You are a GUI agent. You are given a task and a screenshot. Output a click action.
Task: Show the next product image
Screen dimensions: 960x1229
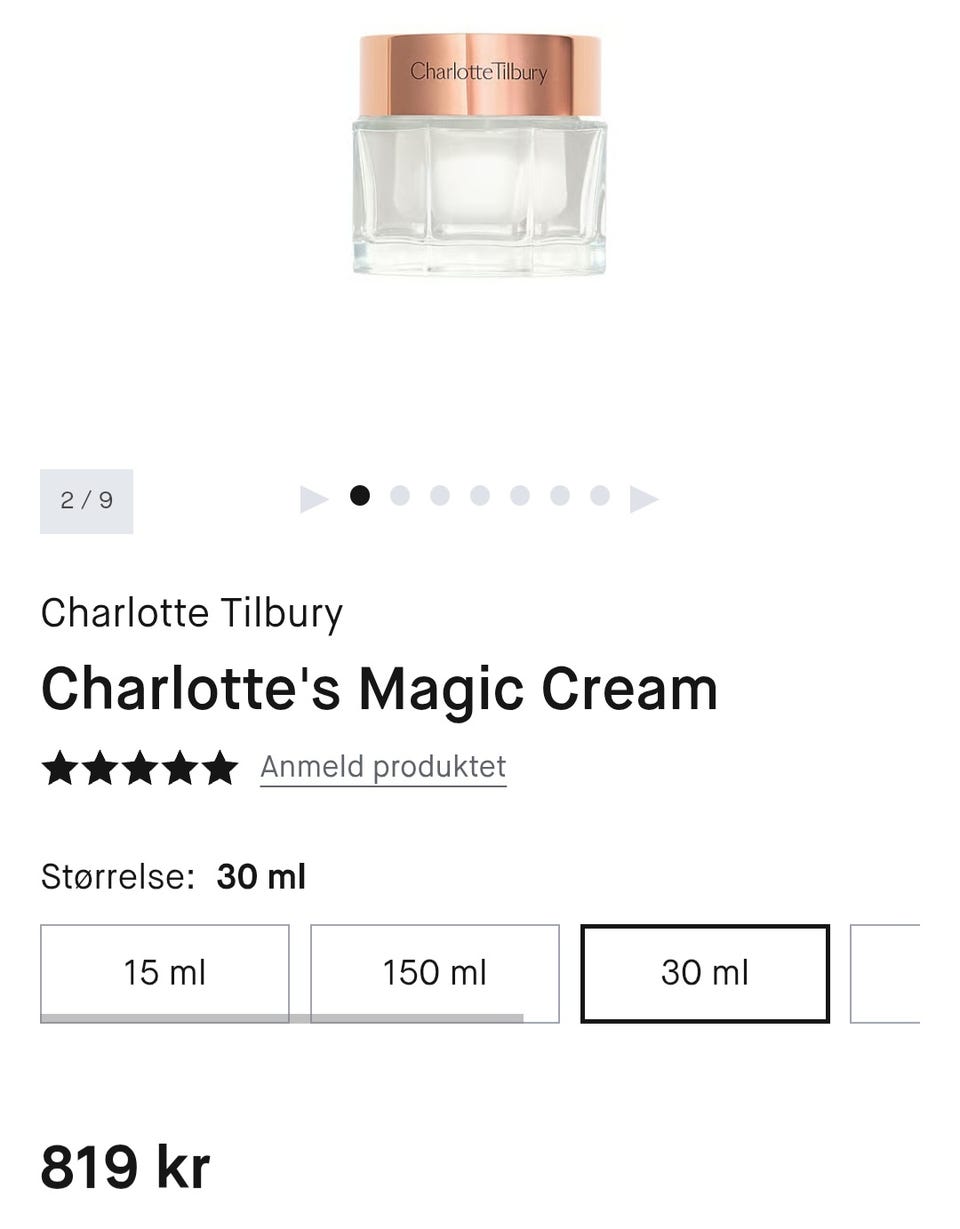(x=644, y=498)
